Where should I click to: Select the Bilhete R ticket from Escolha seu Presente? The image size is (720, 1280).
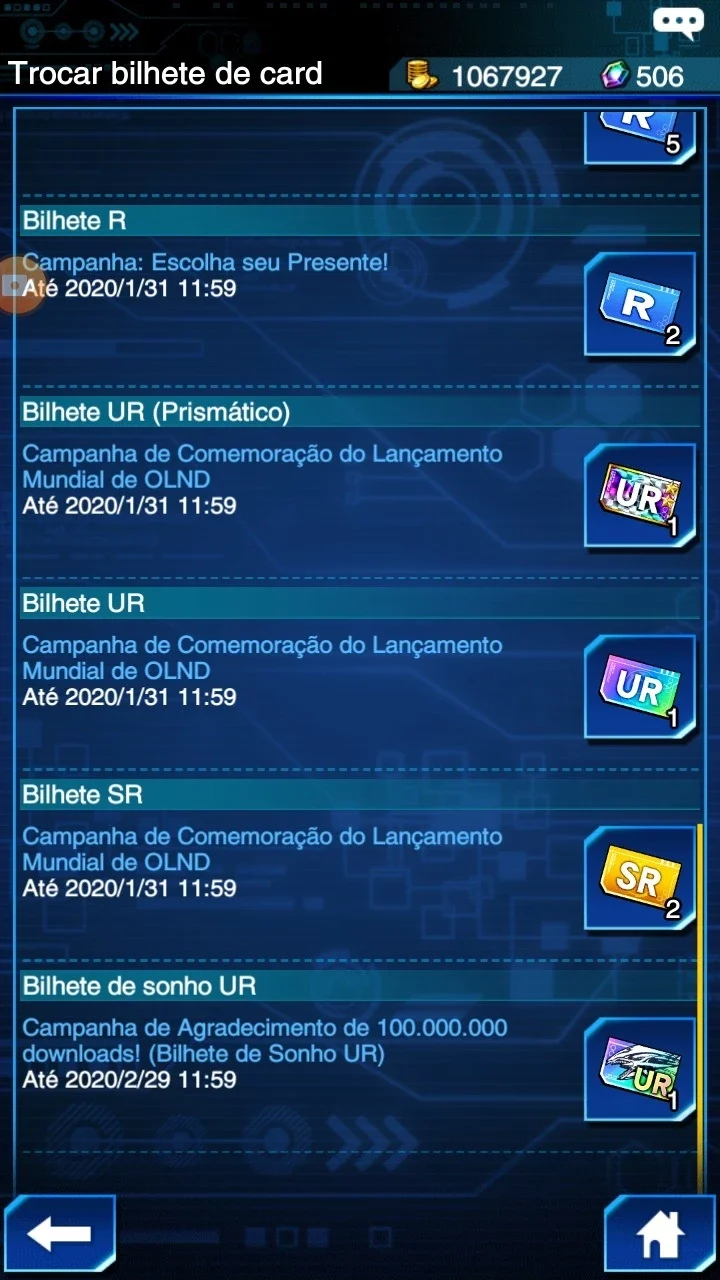tap(640, 305)
